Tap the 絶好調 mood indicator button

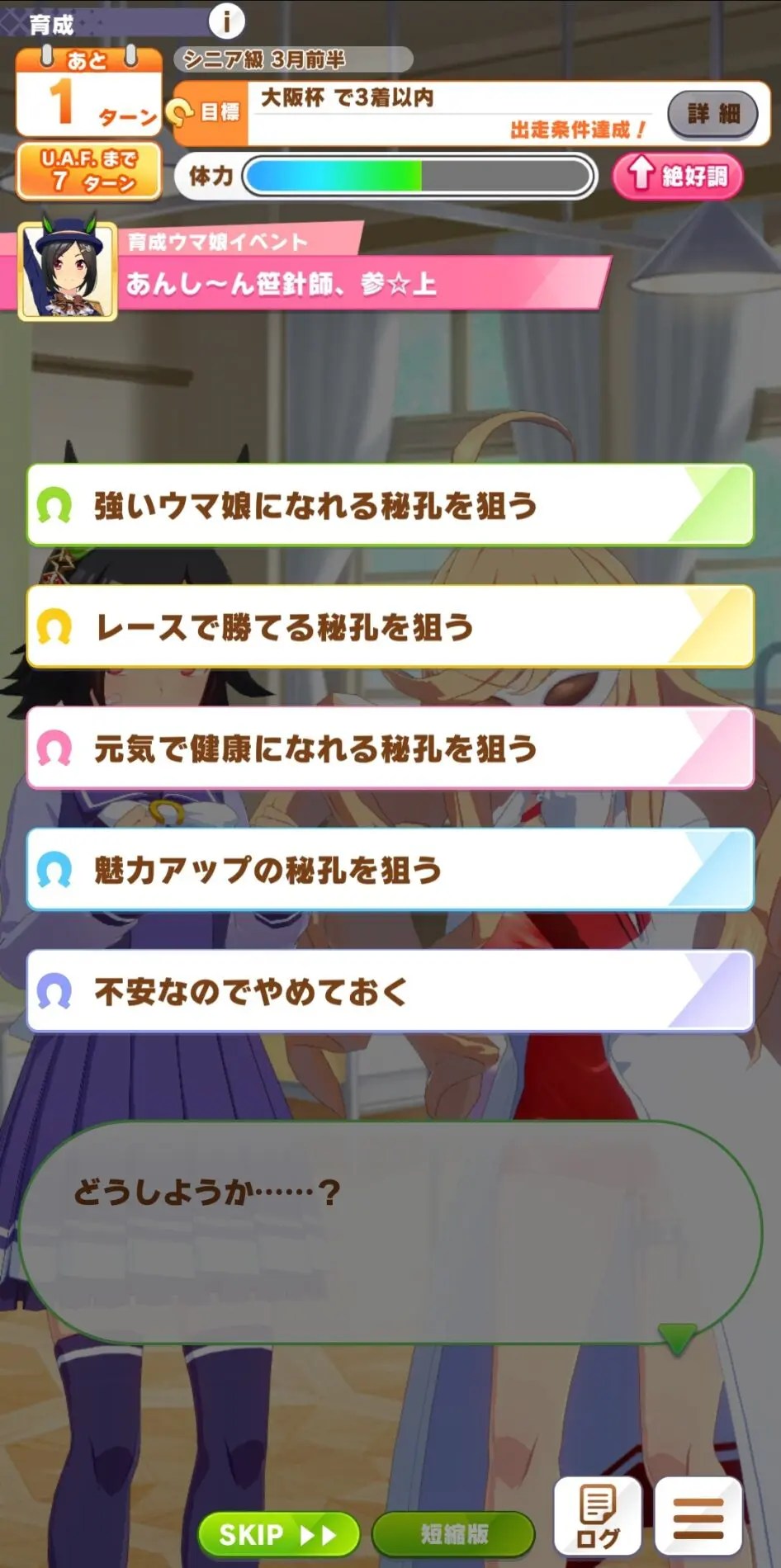677,176
